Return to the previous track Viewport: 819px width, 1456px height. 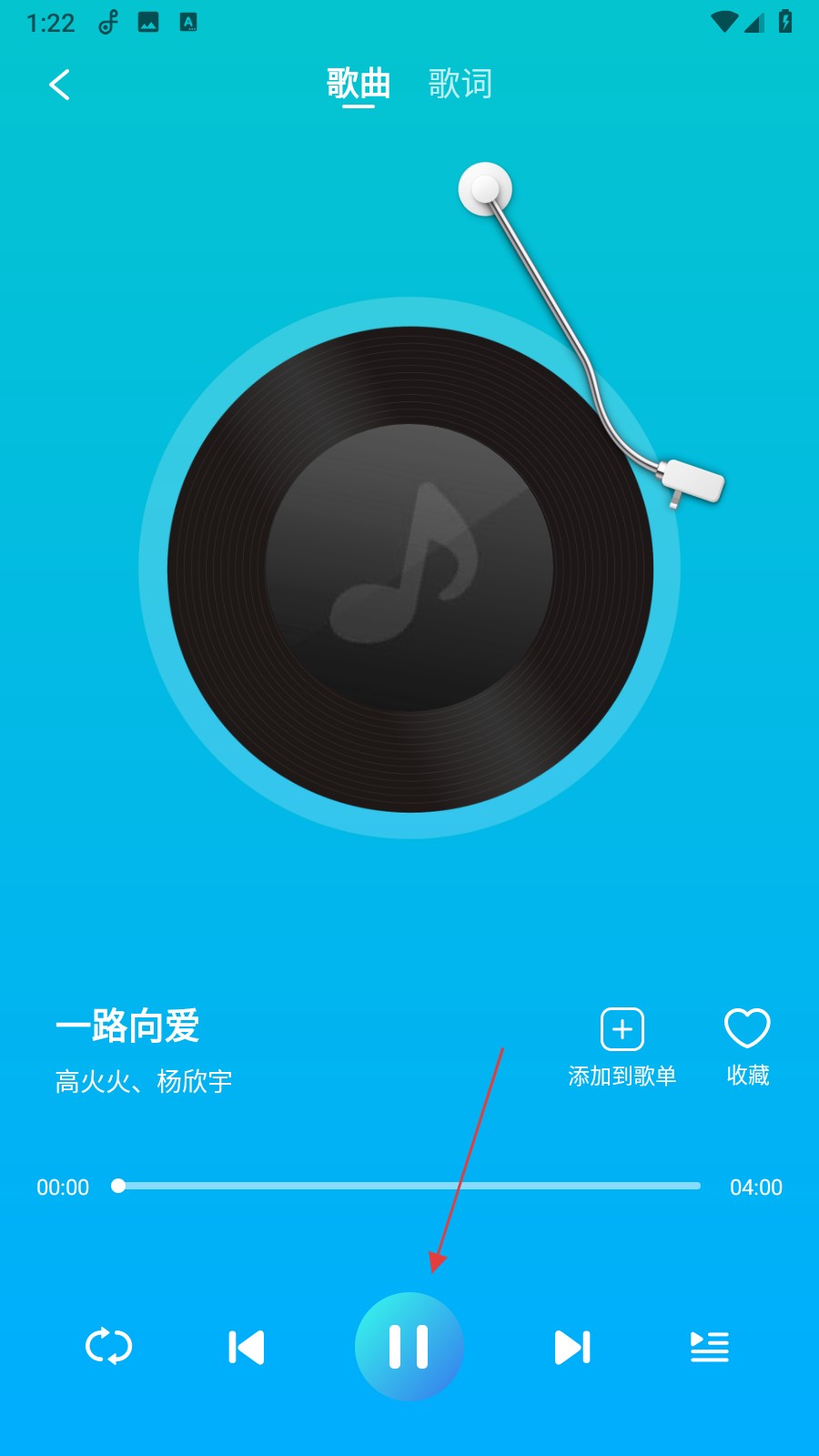(x=246, y=1347)
